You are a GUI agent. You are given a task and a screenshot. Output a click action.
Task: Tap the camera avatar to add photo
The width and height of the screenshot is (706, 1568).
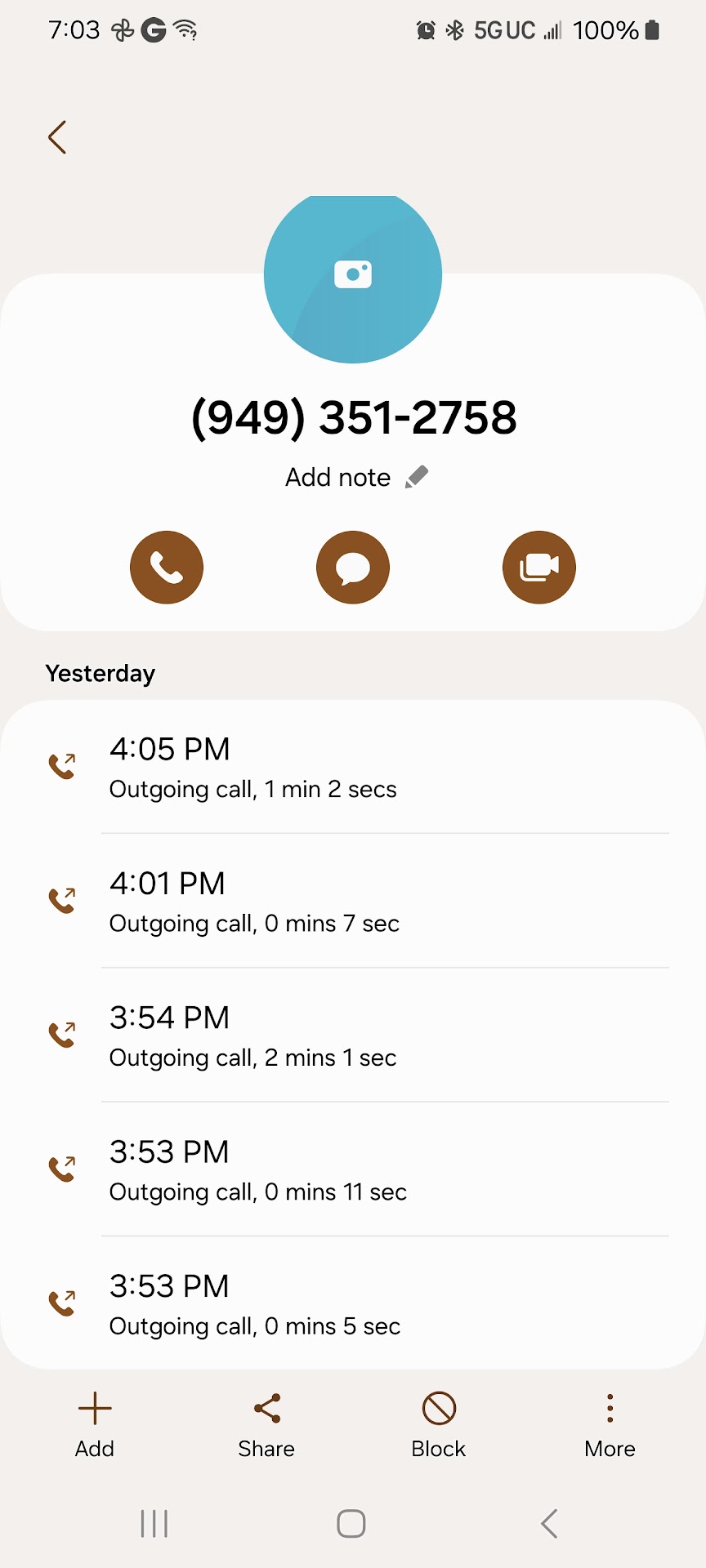pos(353,275)
